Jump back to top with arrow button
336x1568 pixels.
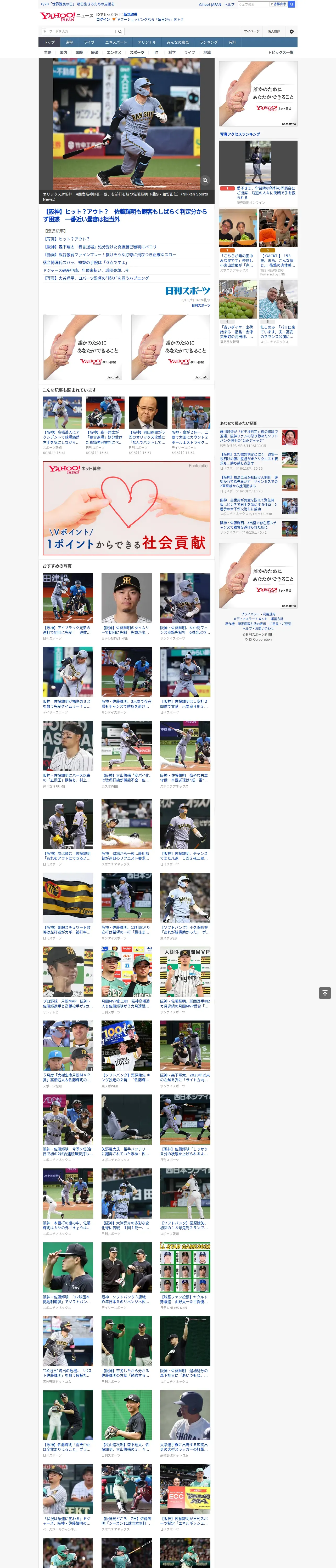325,993
